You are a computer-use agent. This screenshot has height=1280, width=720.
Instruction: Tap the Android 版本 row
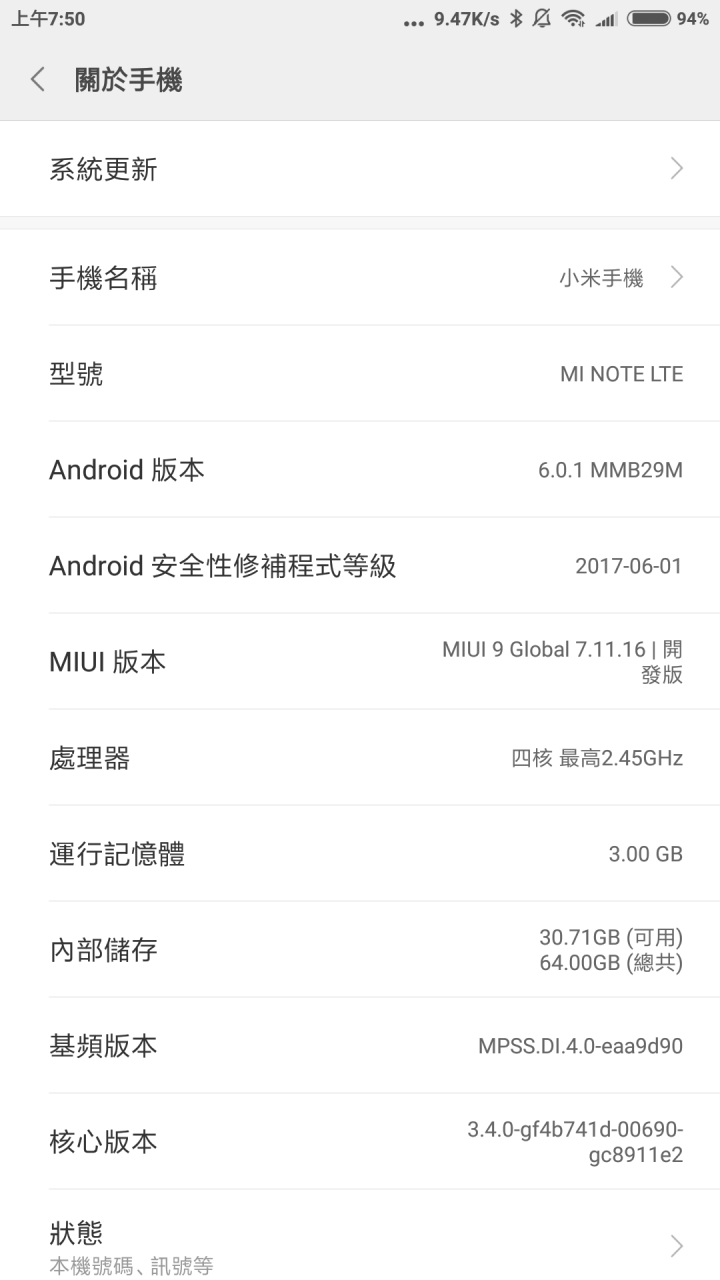pos(360,469)
